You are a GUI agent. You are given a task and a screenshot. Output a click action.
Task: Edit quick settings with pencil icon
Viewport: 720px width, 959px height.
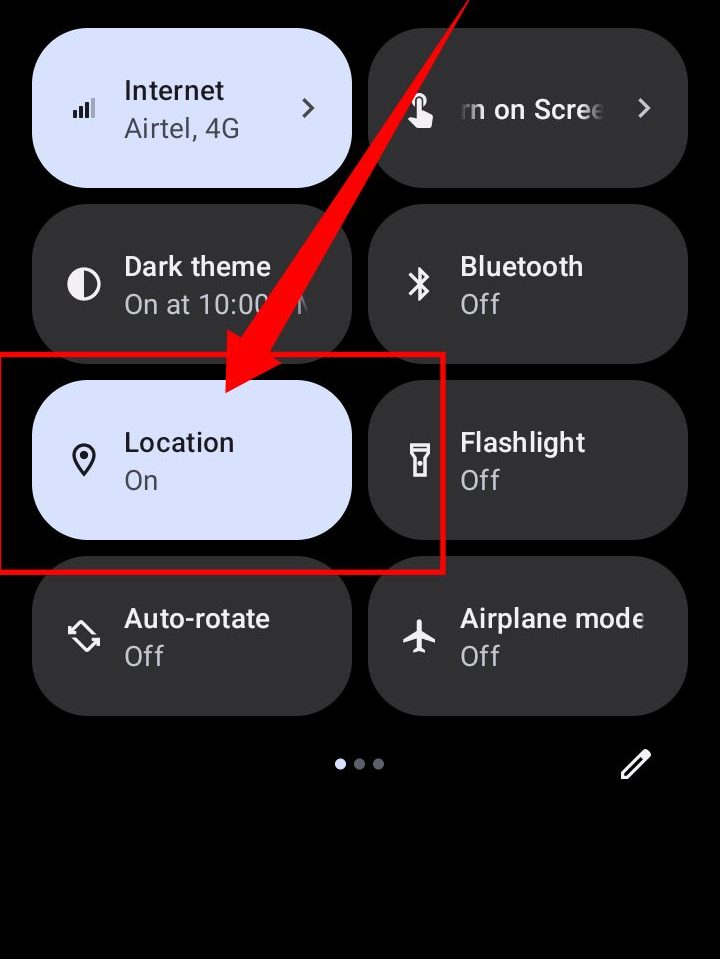coord(635,765)
